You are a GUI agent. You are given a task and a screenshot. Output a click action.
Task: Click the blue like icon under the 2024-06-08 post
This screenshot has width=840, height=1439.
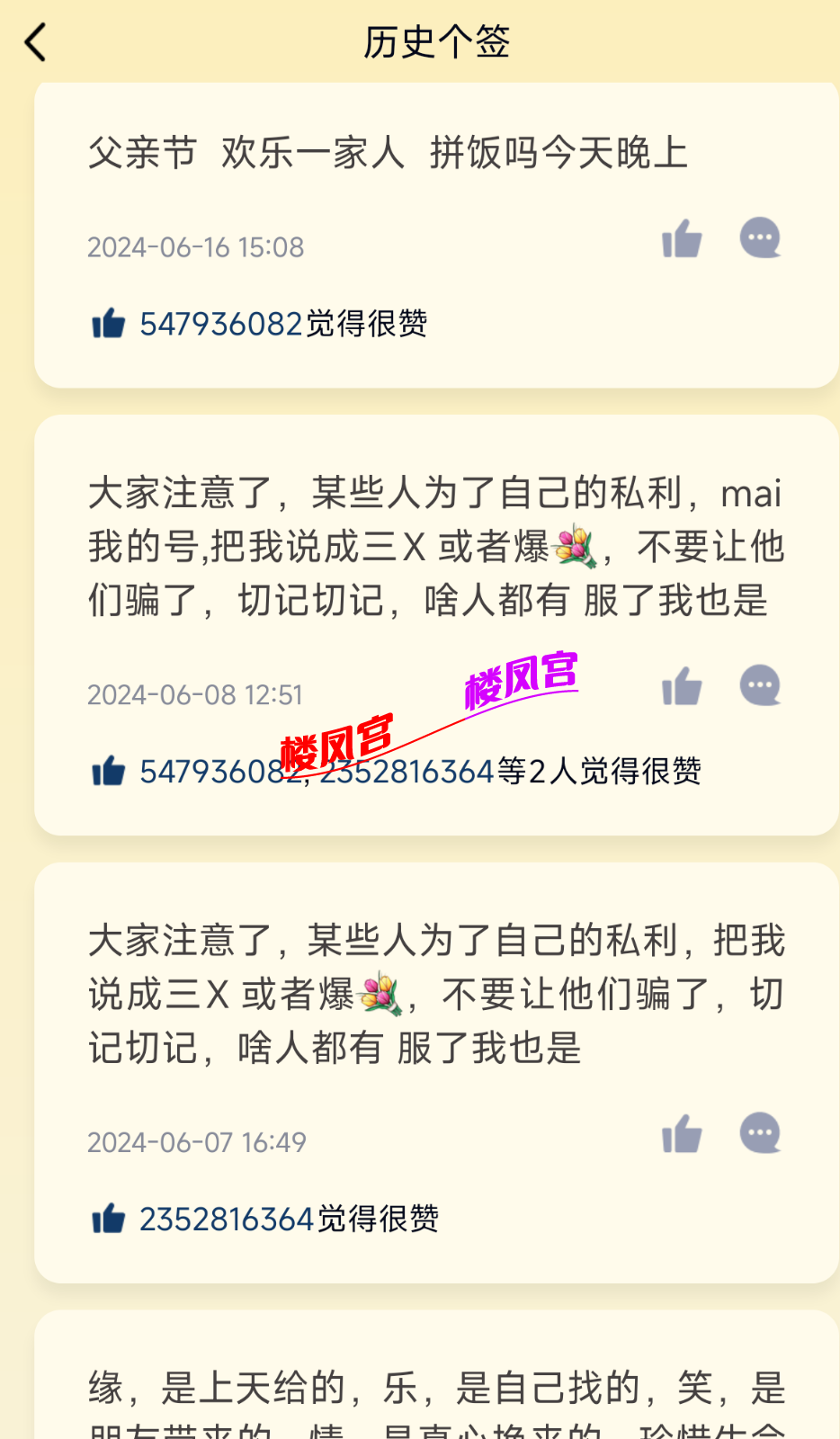[x=109, y=772]
